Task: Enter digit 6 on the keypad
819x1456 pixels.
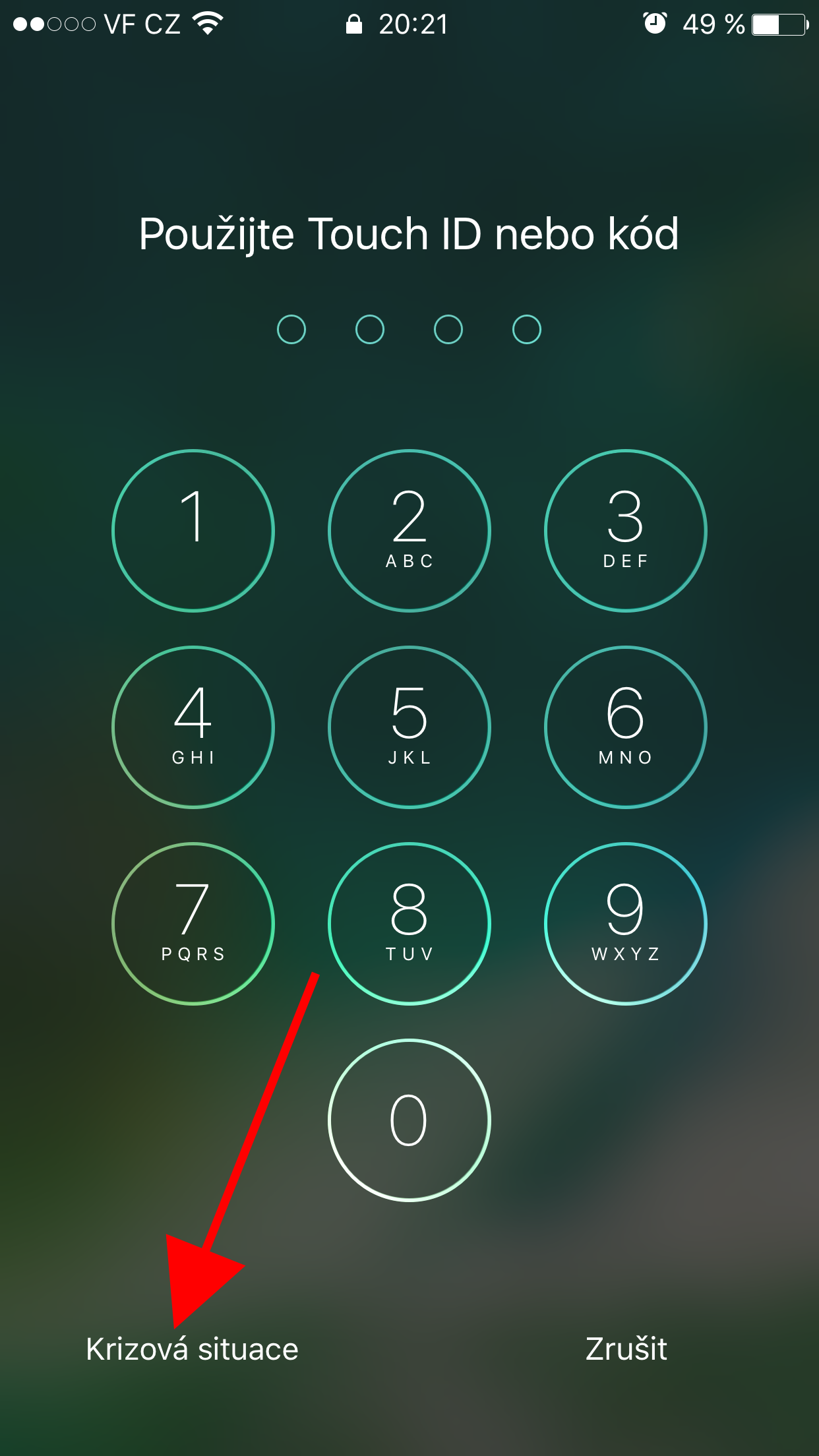Action: [625, 727]
